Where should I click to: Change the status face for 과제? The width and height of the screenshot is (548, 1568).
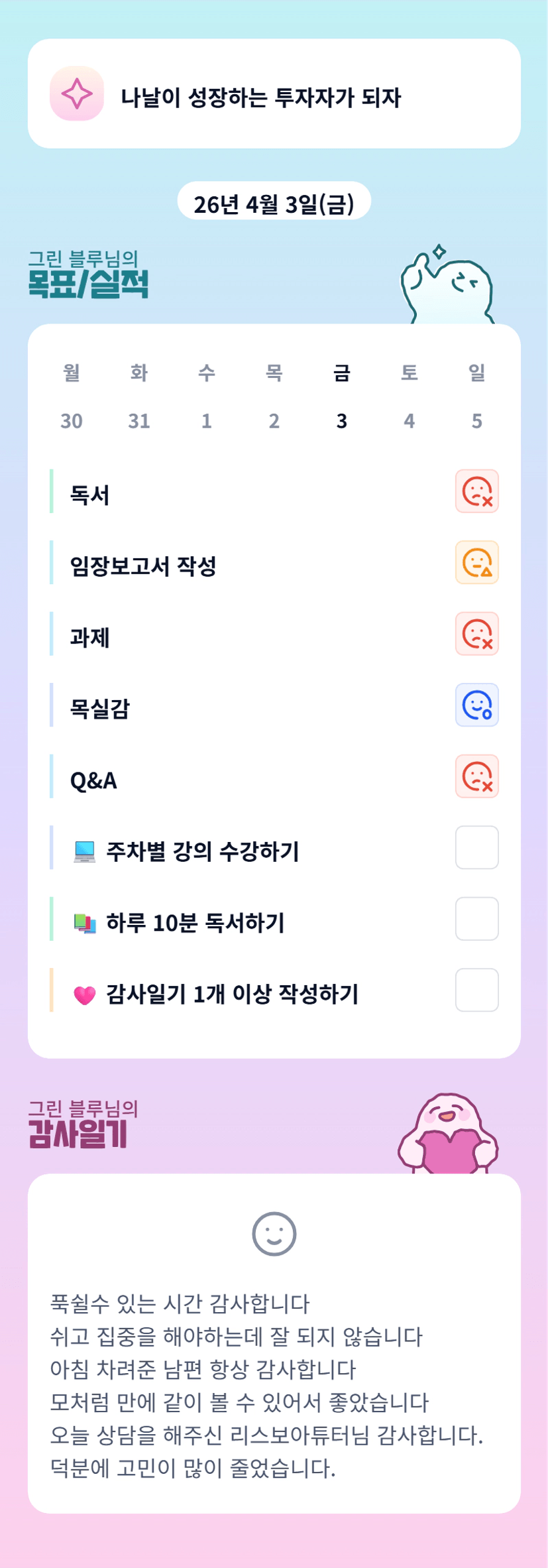pyautogui.click(x=476, y=634)
